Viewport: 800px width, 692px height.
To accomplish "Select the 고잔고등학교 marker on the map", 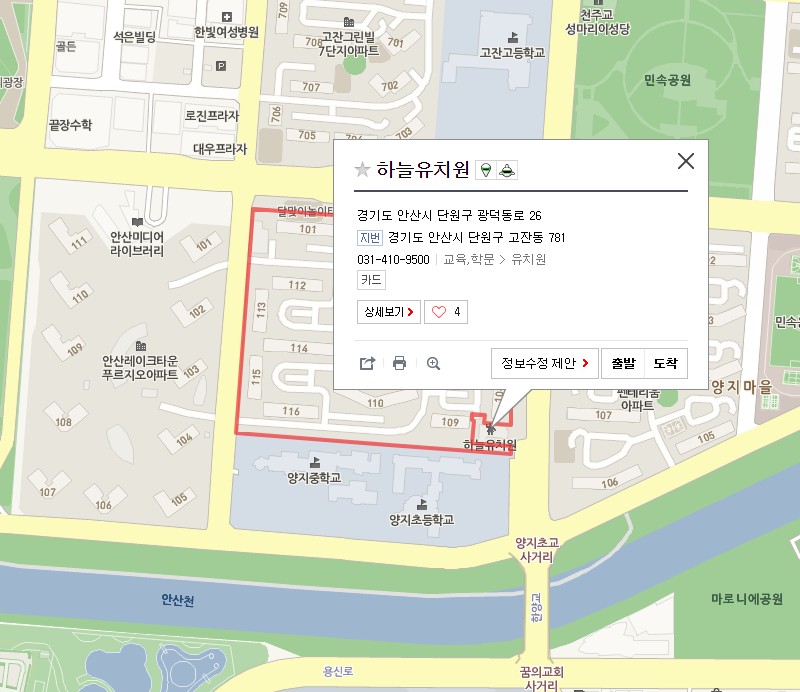I will pos(511,35).
